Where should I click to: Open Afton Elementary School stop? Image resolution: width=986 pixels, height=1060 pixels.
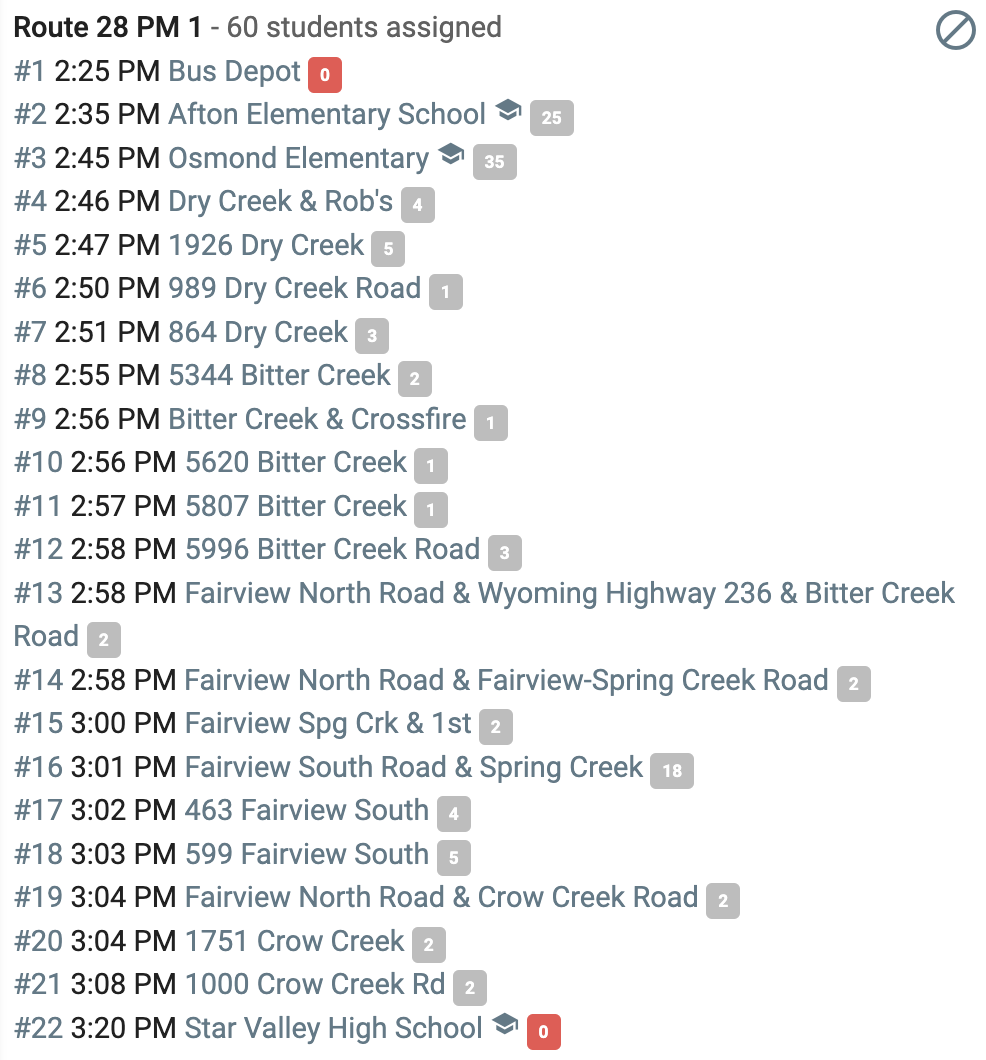click(x=326, y=114)
